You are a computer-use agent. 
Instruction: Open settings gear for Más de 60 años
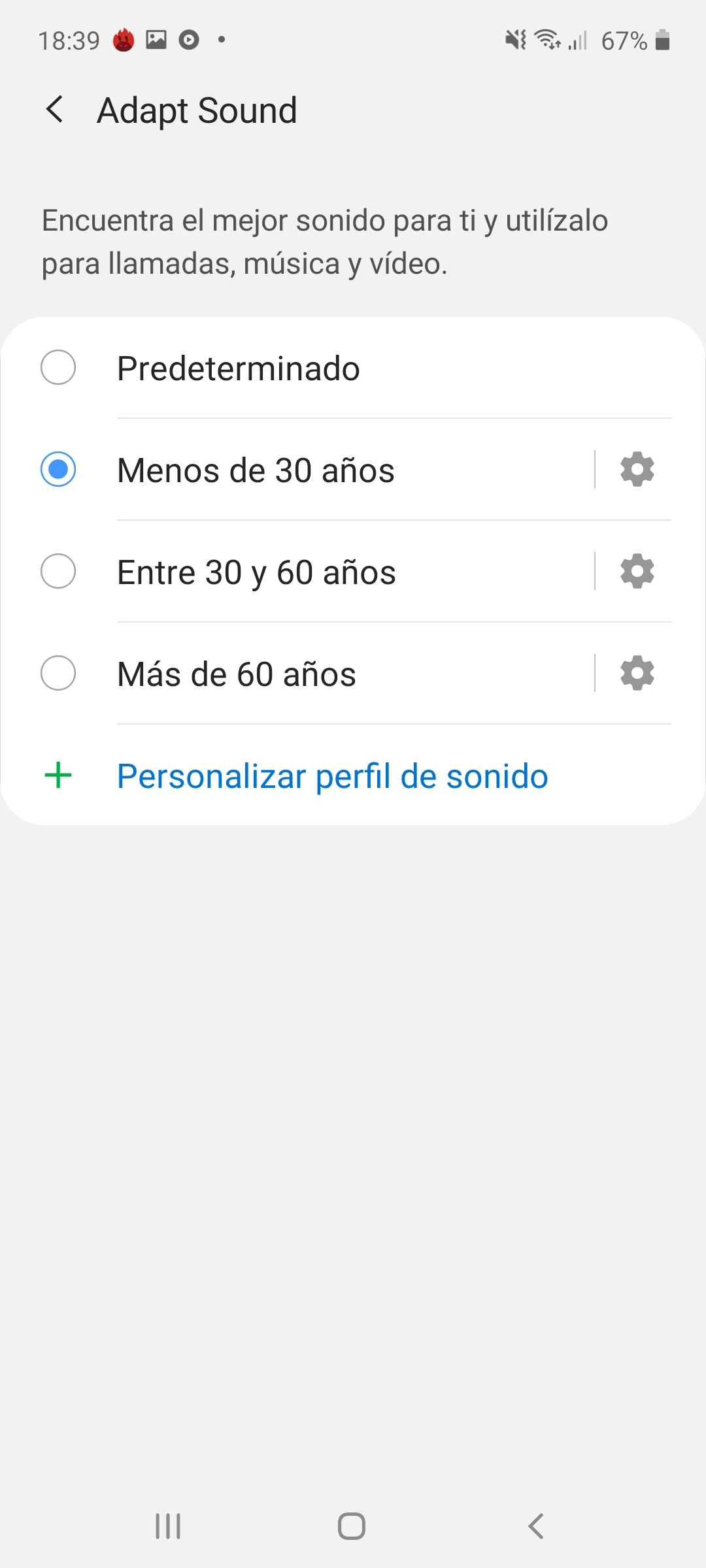pyautogui.click(x=637, y=673)
